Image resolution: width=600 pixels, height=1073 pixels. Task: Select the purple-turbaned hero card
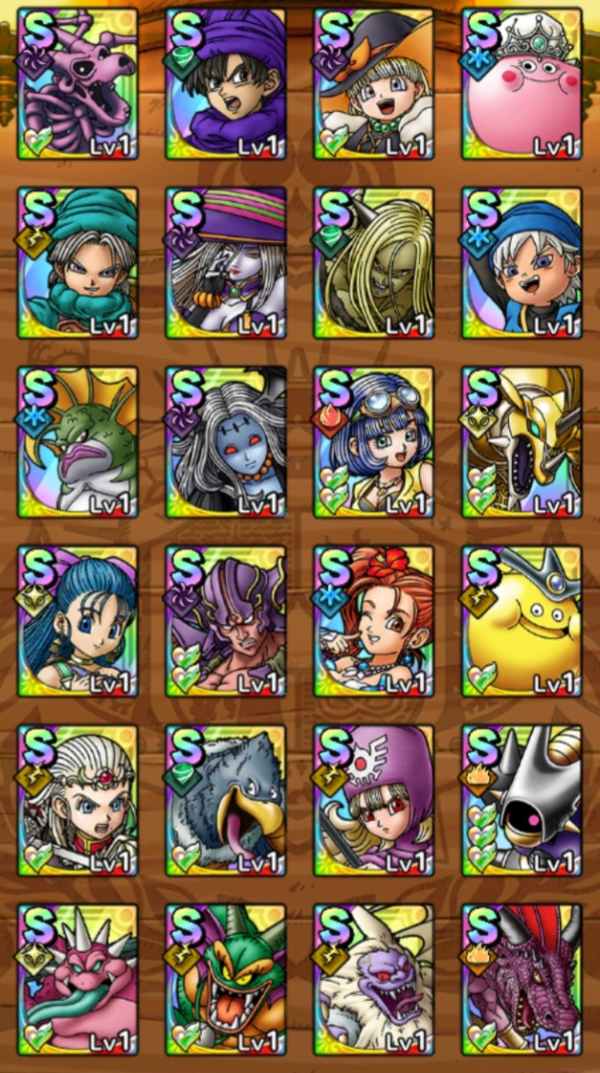click(226, 83)
